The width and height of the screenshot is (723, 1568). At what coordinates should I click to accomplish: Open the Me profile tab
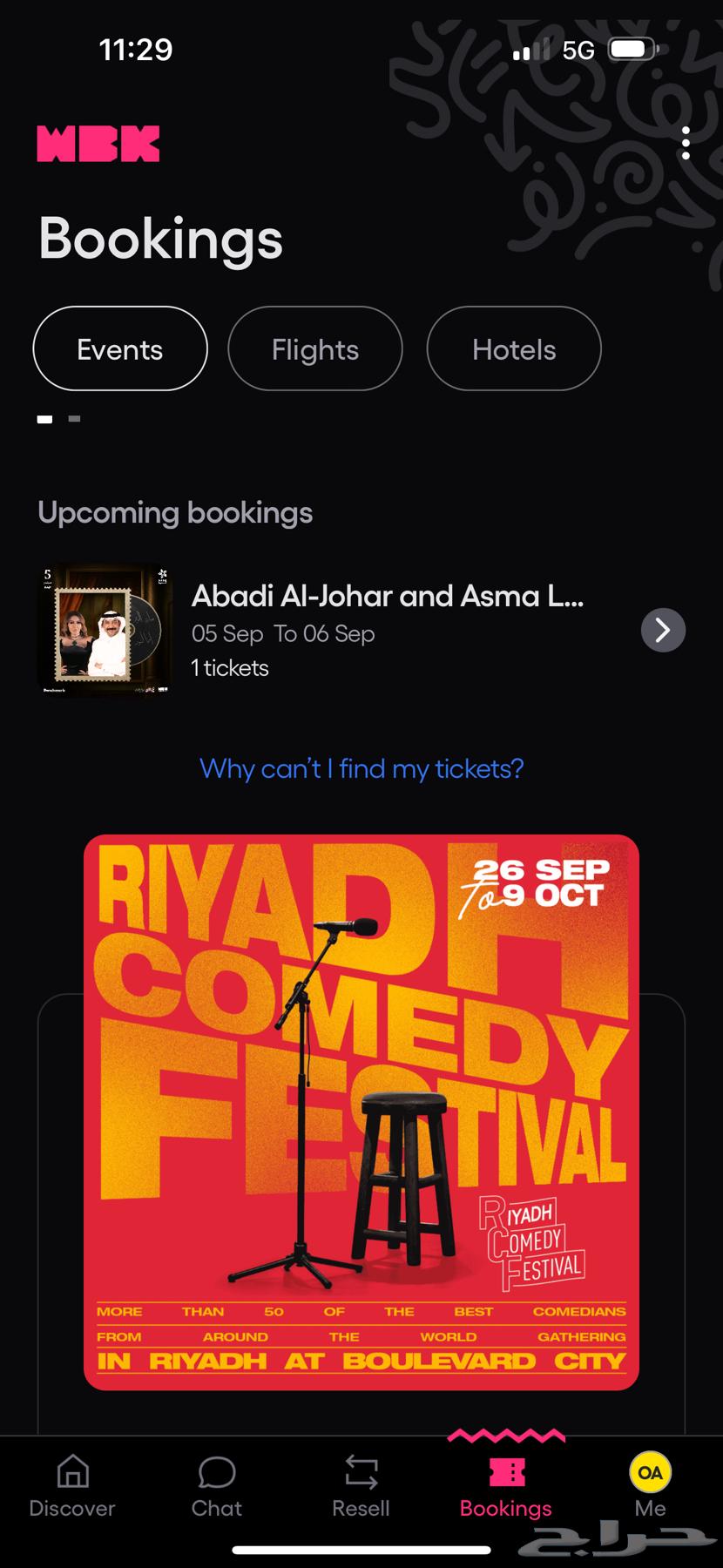tap(650, 1486)
